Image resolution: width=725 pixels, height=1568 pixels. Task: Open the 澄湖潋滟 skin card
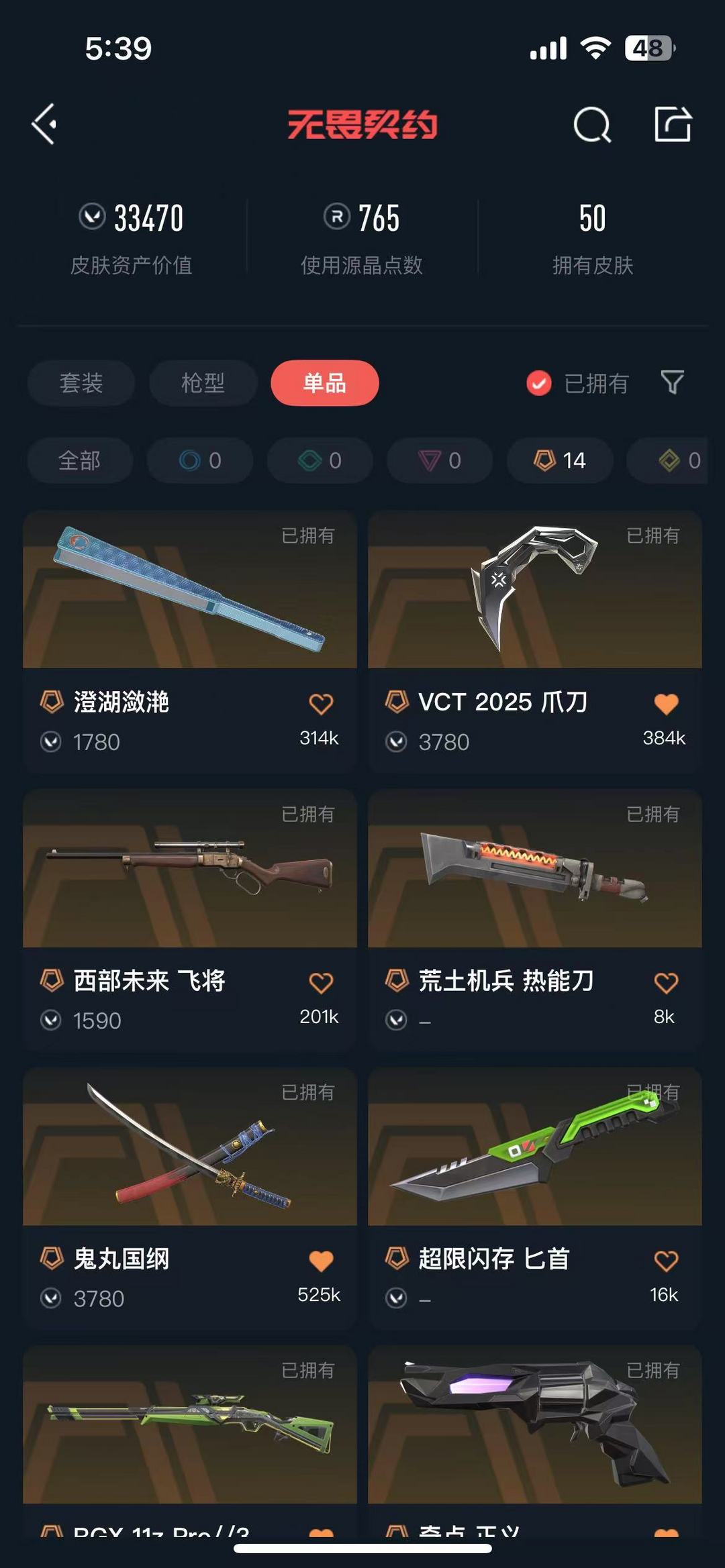tap(190, 642)
